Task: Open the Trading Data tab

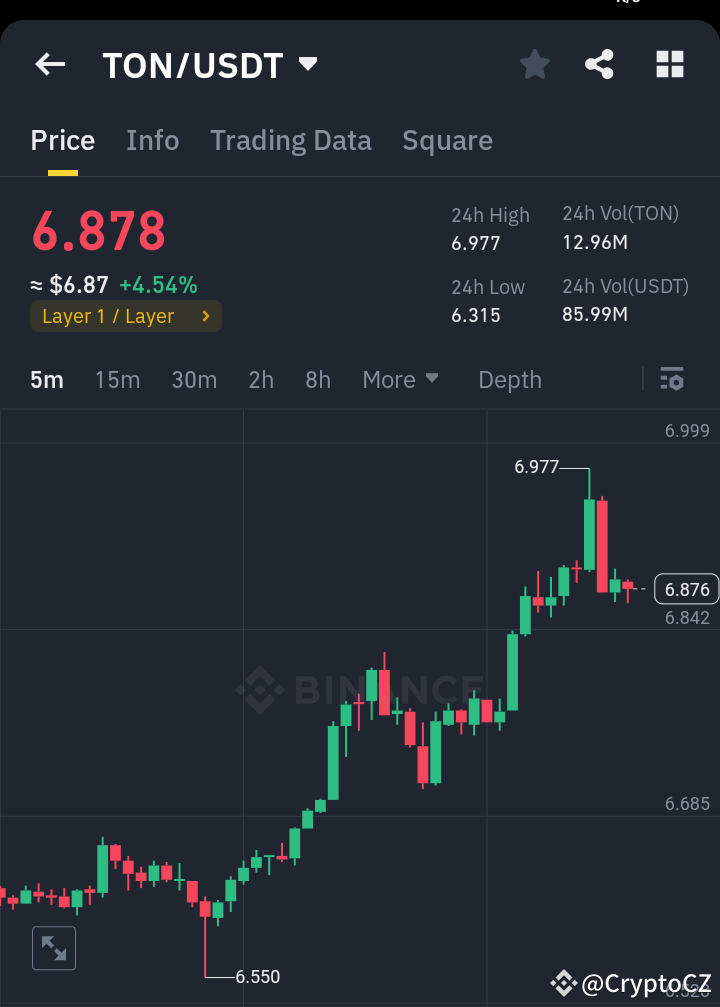Action: point(290,140)
